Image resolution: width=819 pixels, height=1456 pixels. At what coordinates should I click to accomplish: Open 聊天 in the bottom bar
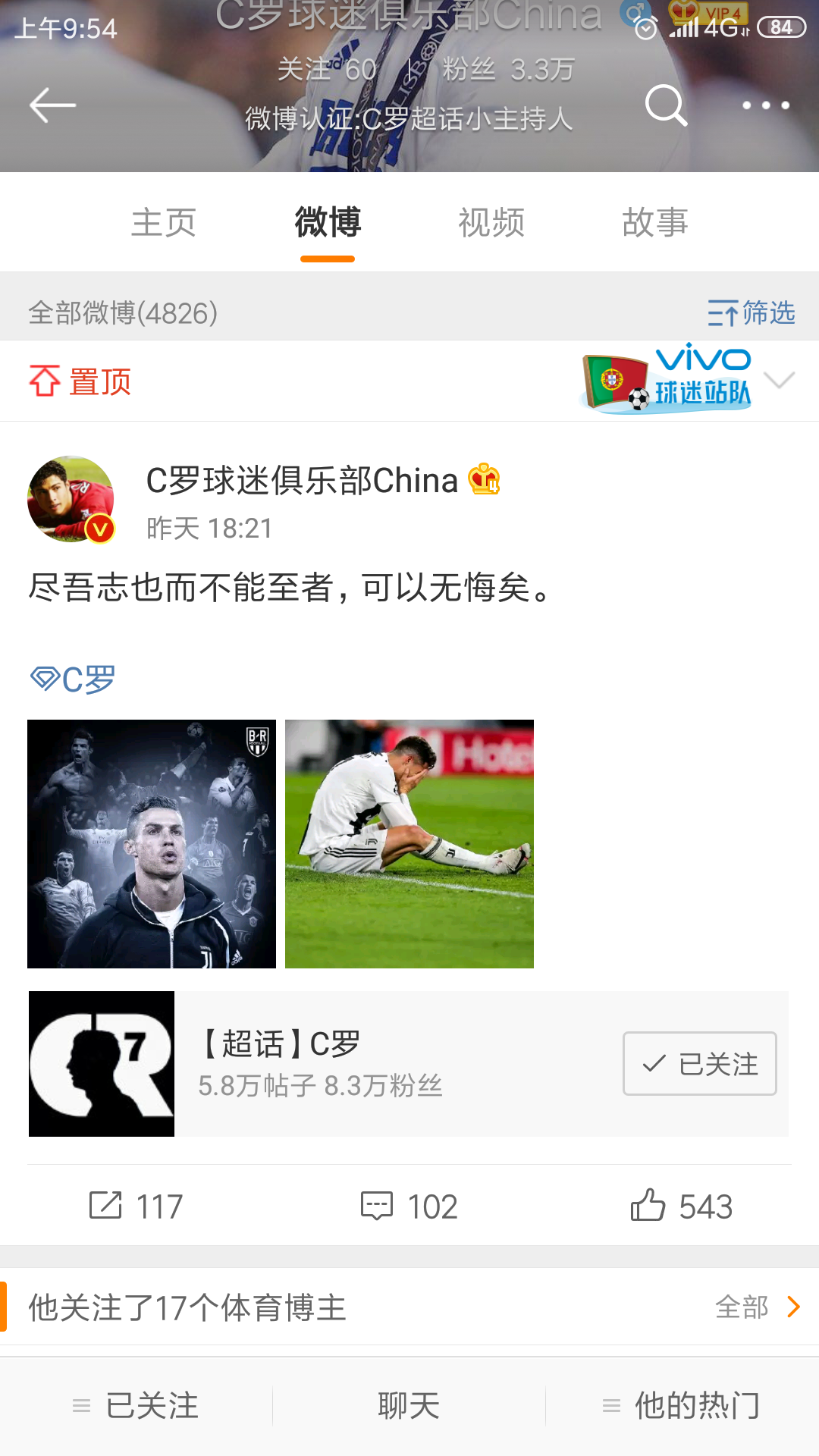point(409,1406)
